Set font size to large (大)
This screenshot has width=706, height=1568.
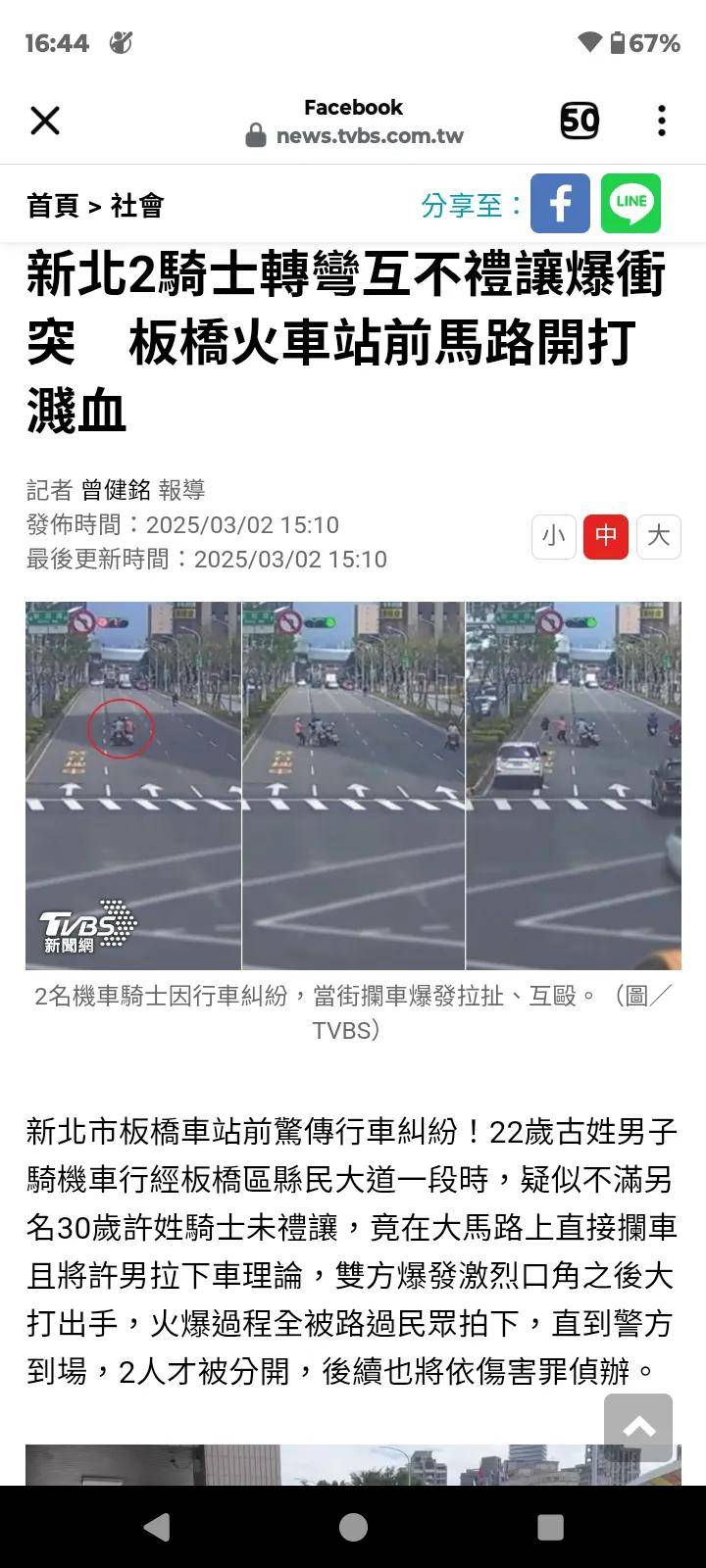(x=658, y=536)
